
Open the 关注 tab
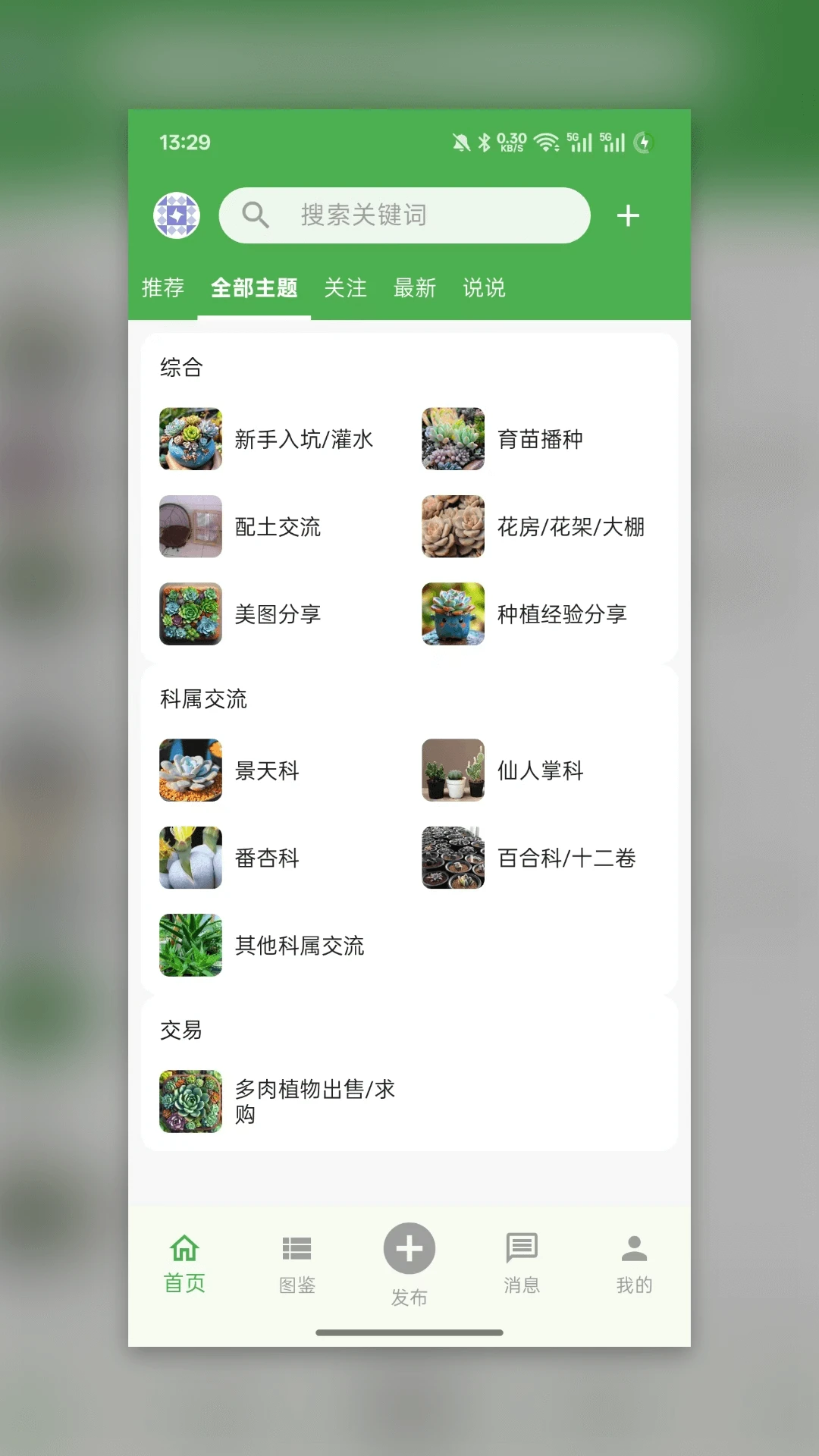(x=346, y=288)
